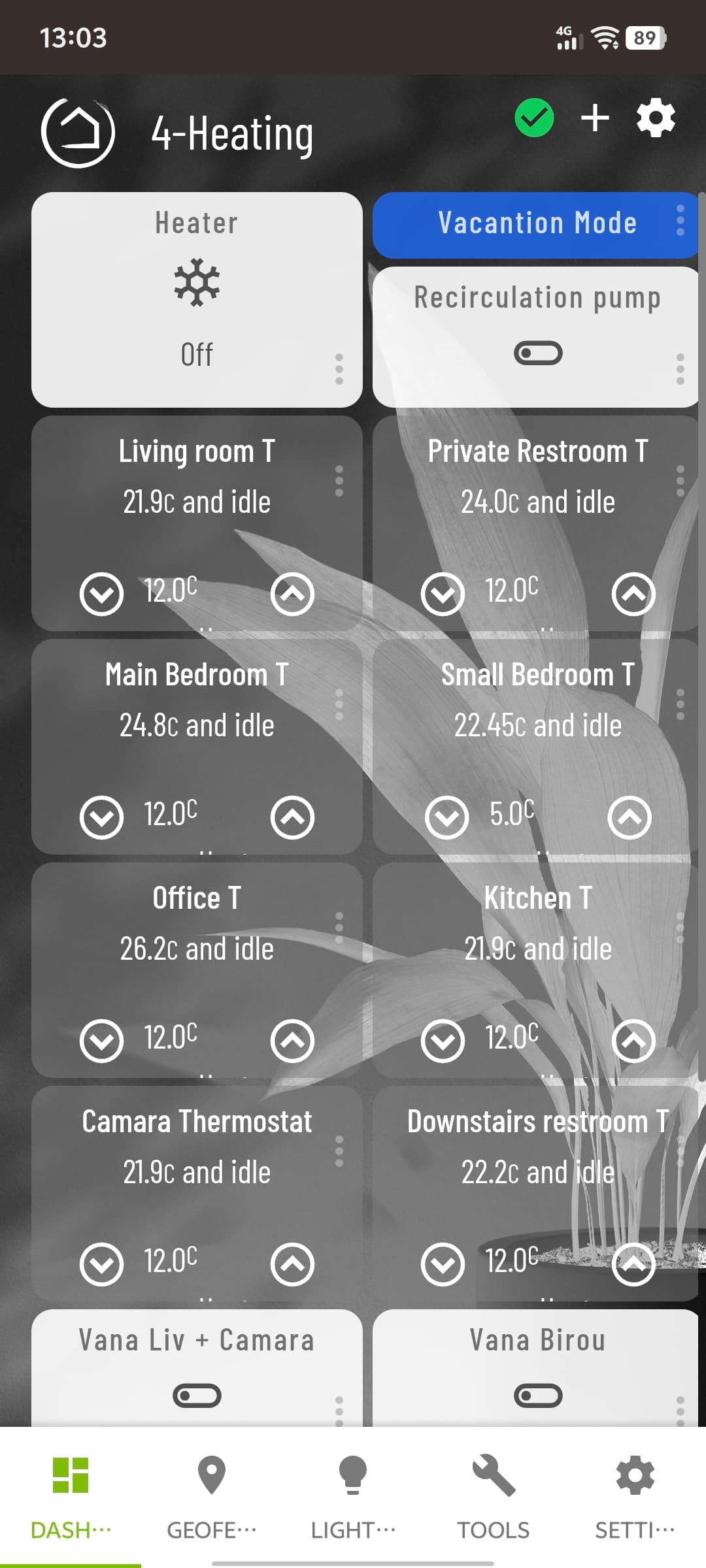Open the settings gear in the header
Screen dimensions: 706x1568
656,118
